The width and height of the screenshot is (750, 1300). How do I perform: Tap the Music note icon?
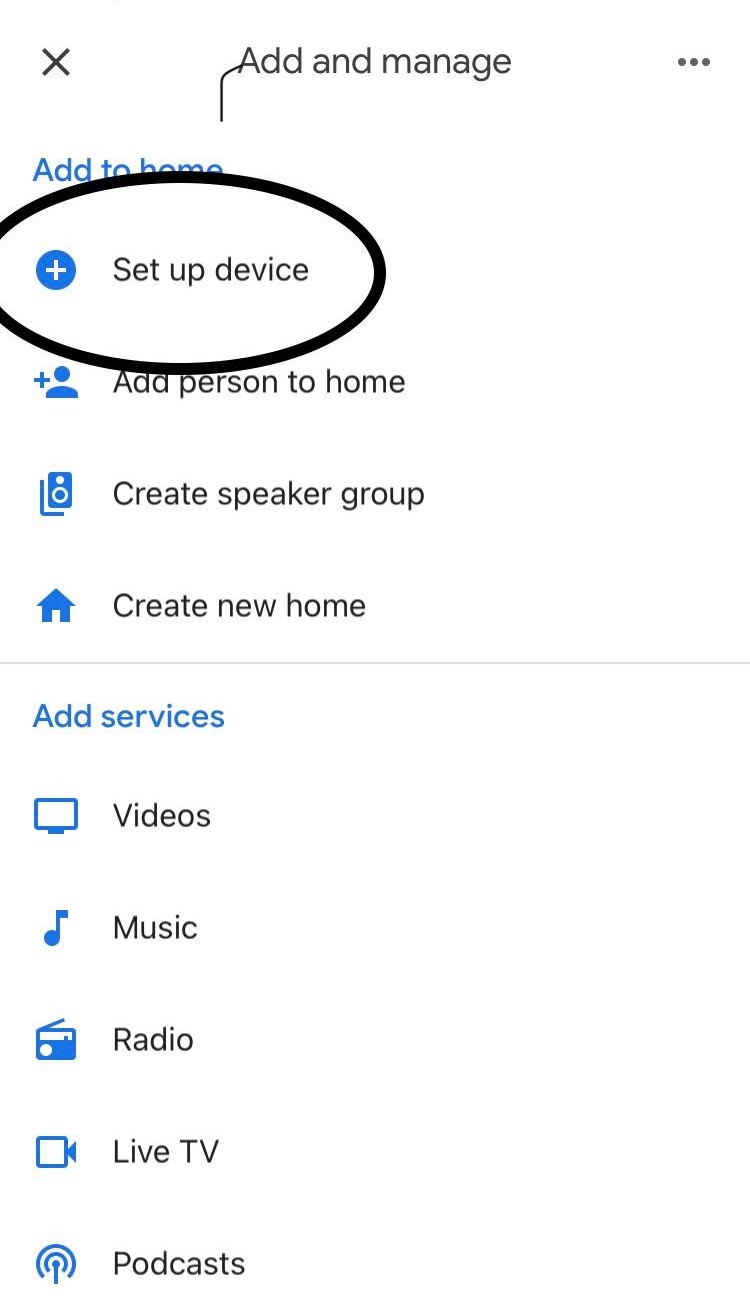click(56, 927)
